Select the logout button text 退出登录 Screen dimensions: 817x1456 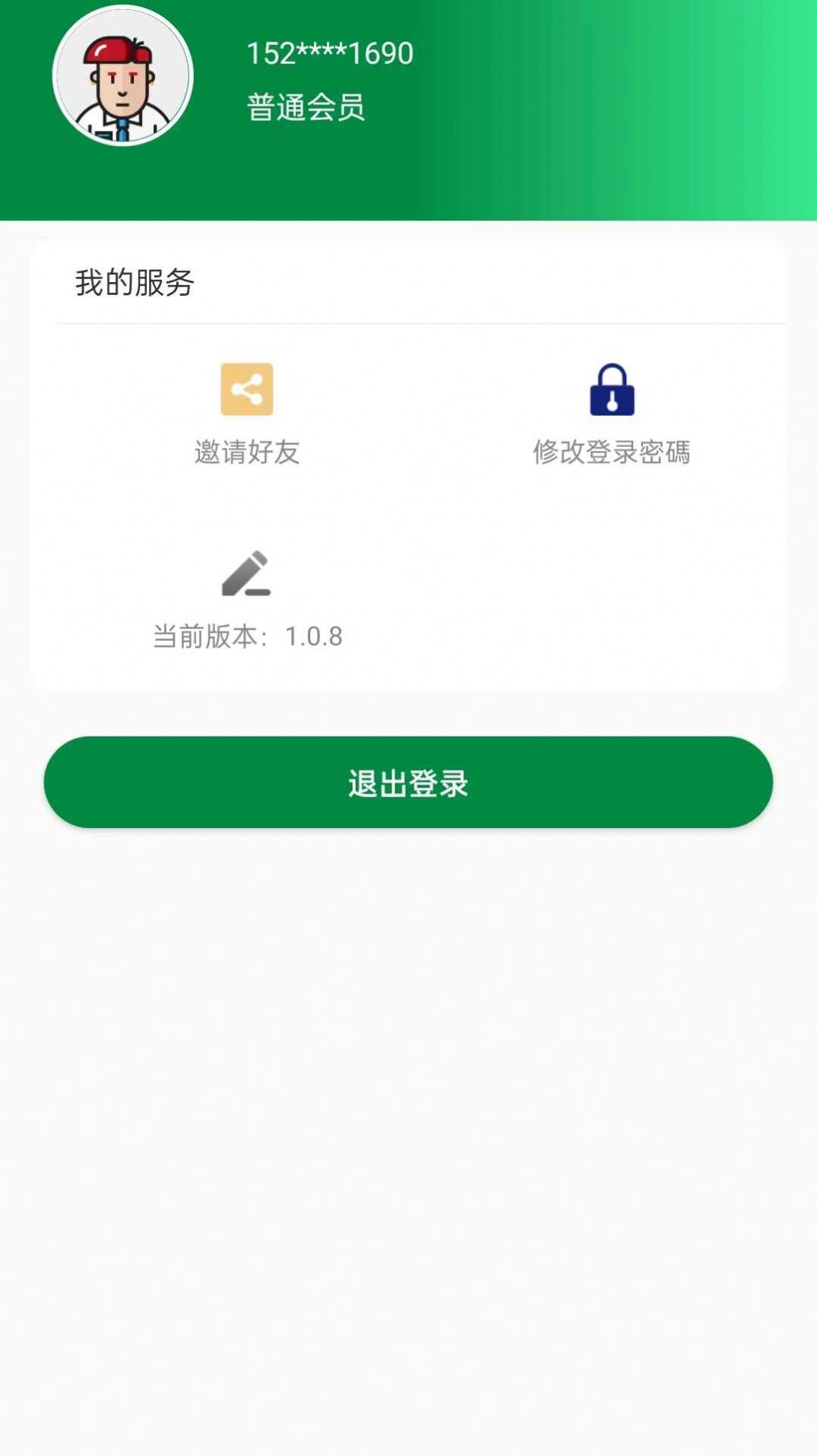pyautogui.click(x=408, y=782)
